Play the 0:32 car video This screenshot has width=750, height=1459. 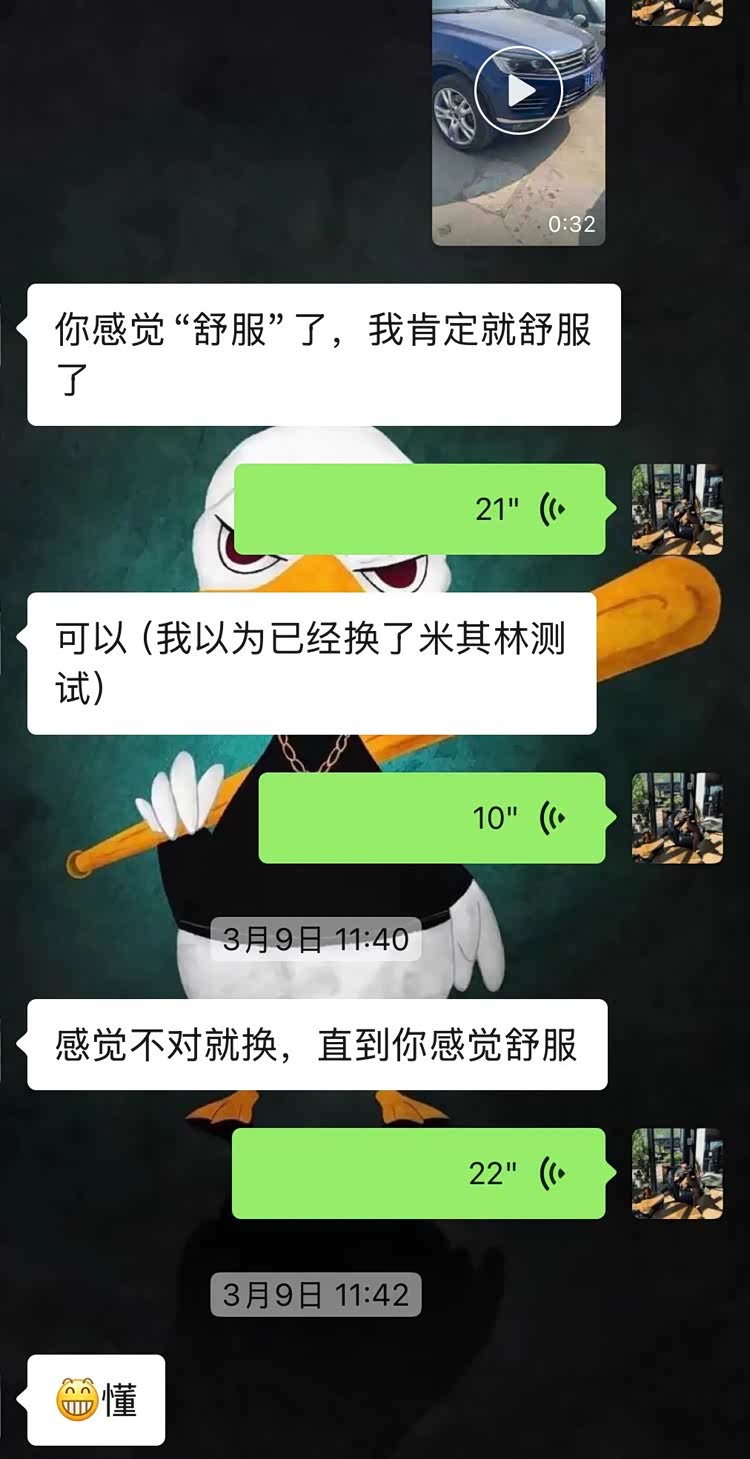[x=518, y=91]
